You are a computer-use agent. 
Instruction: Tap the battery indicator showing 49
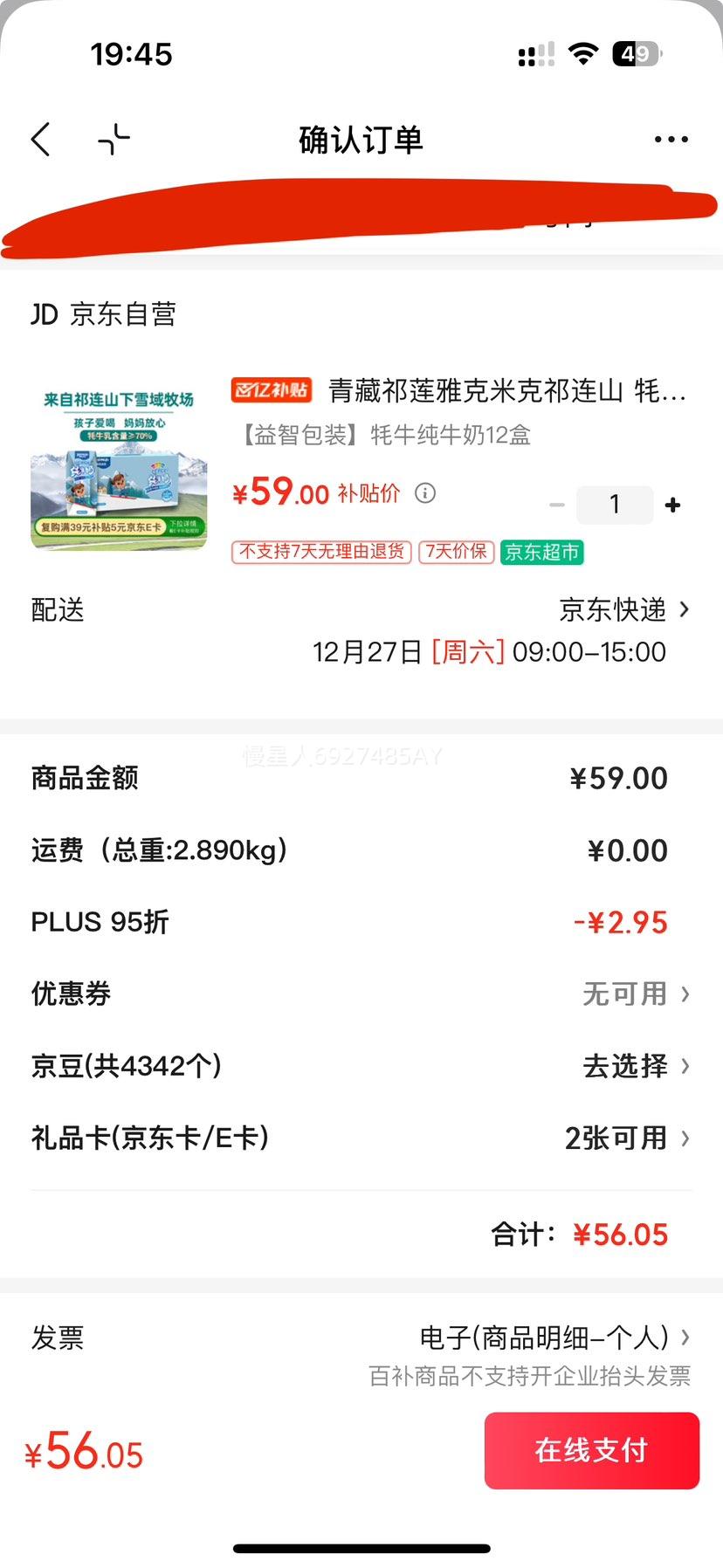point(637,54)
